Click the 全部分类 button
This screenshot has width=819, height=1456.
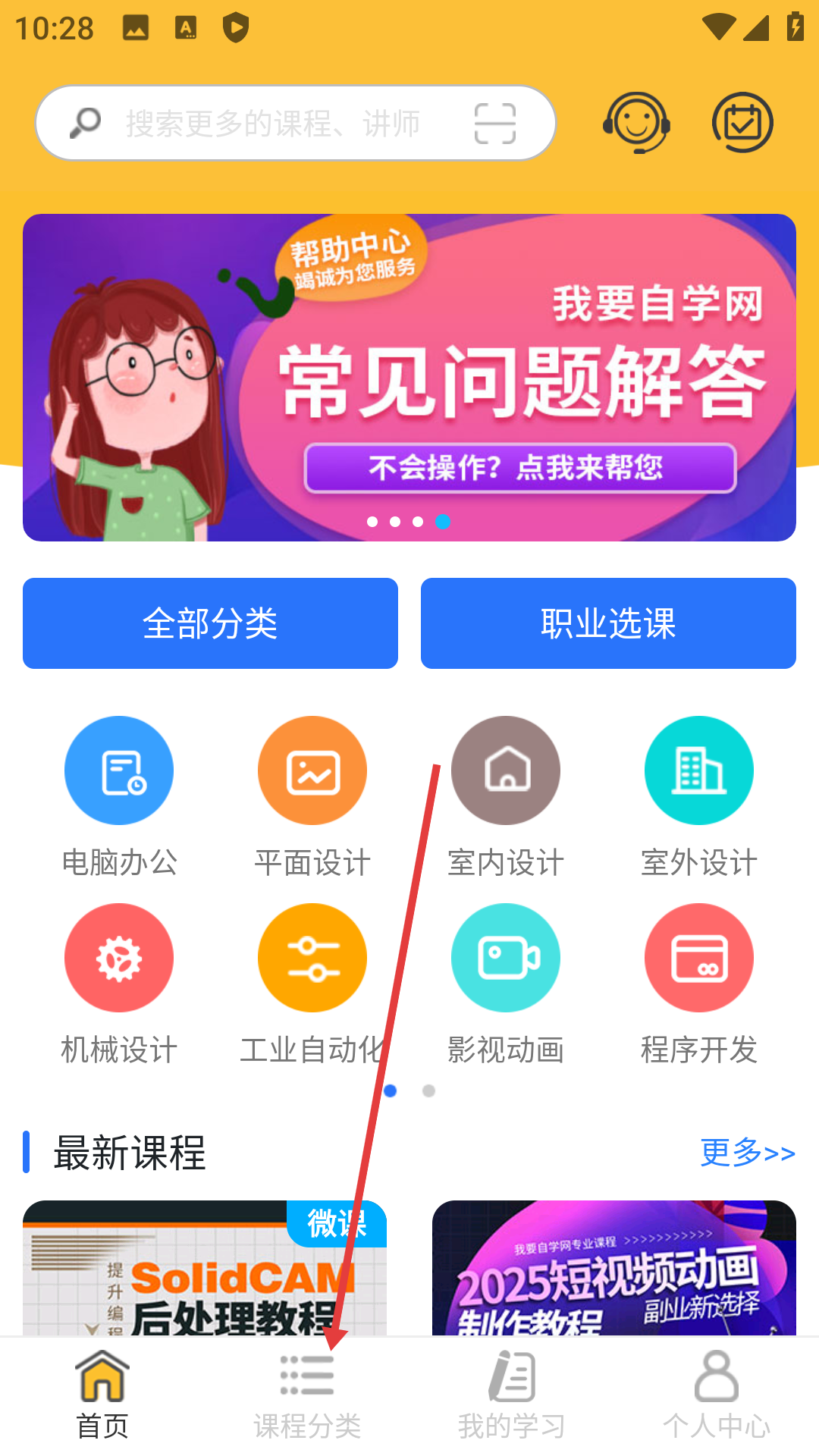click(210, 623)
